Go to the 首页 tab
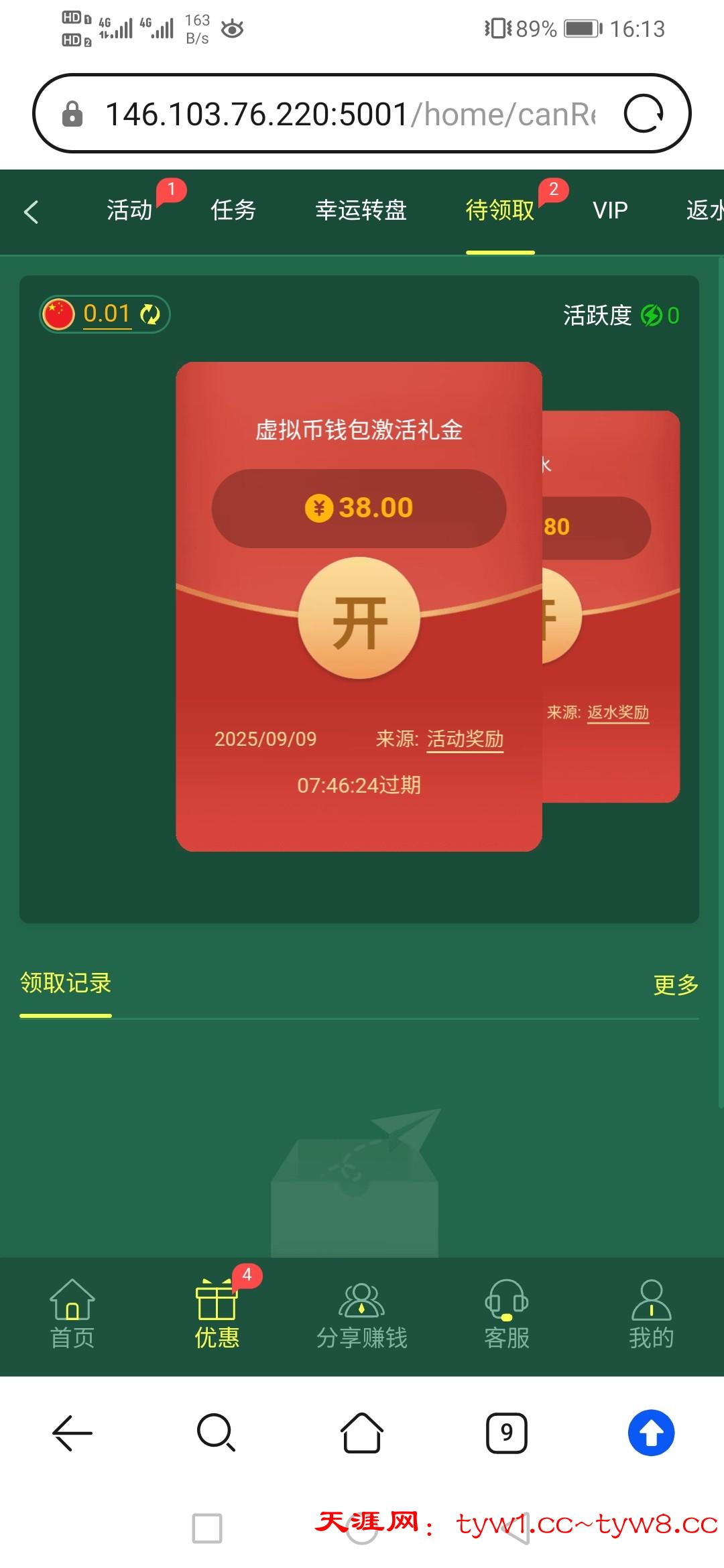Screen dimensions: 724x1568 pos(72,1314)
